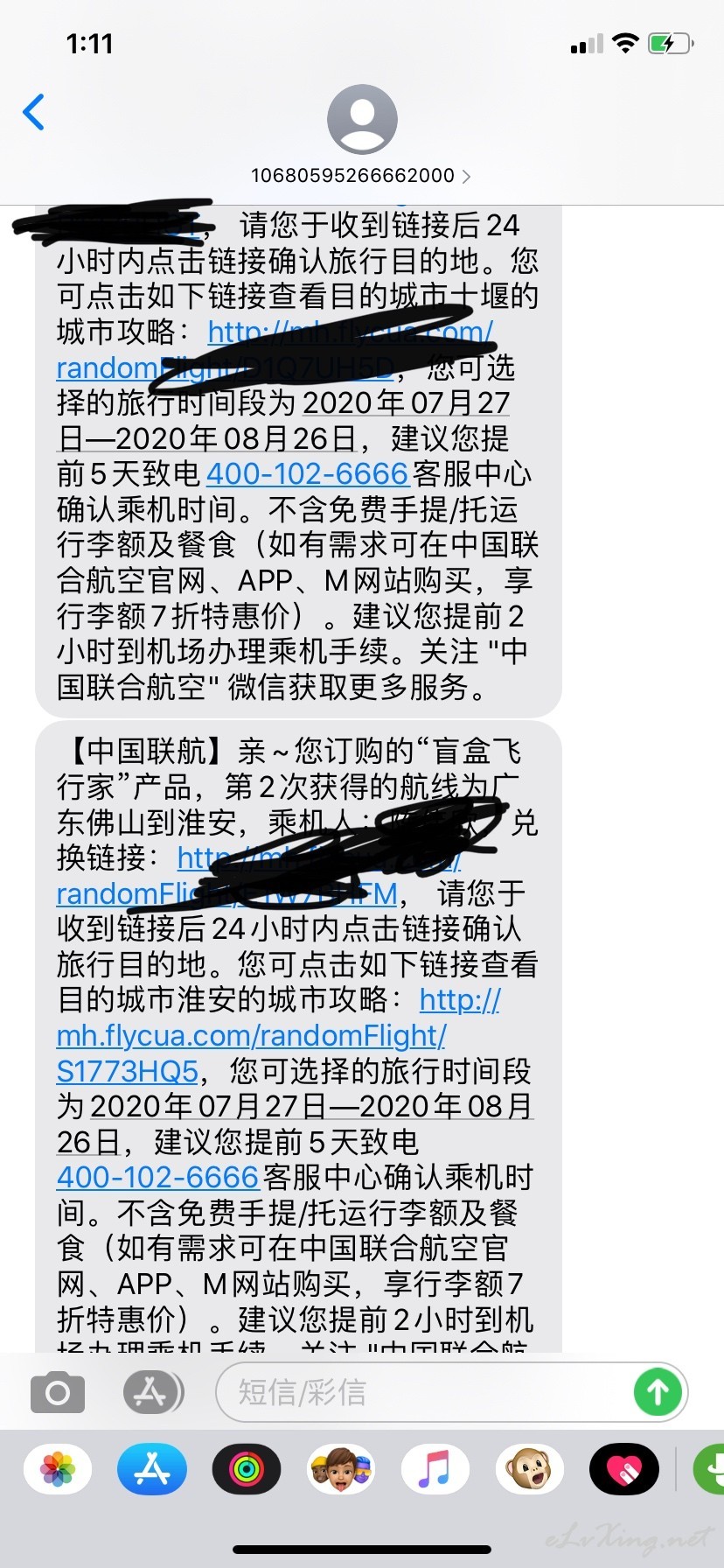Viewport: 724px width, 1568px height.
Task: Go back to the message list
Action: point(33,112)
